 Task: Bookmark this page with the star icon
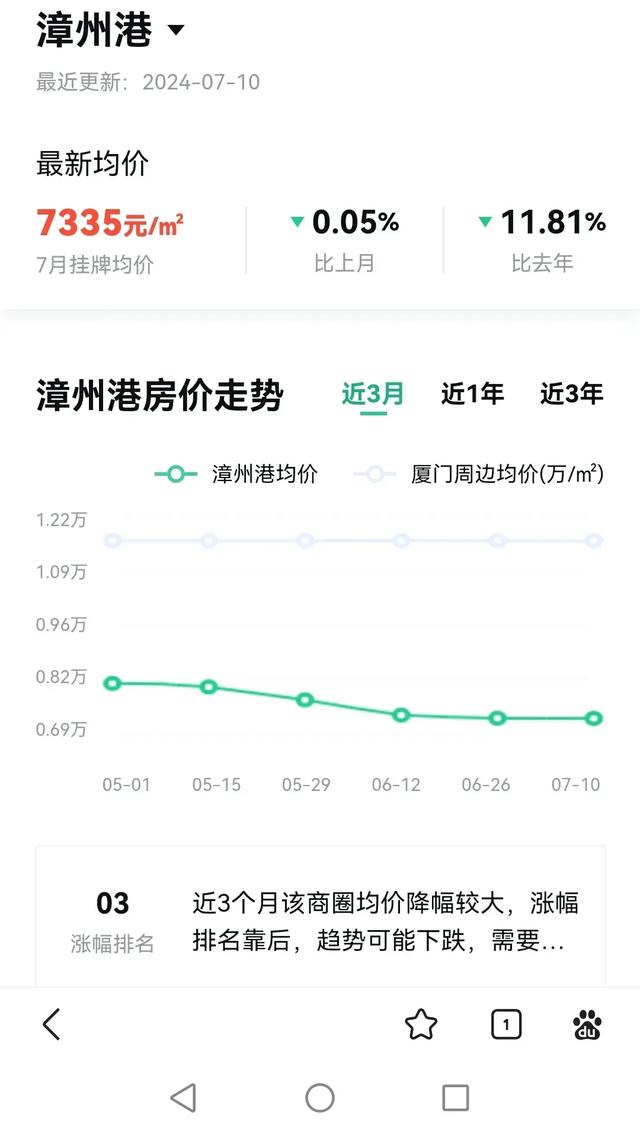tap(421, 1024)
